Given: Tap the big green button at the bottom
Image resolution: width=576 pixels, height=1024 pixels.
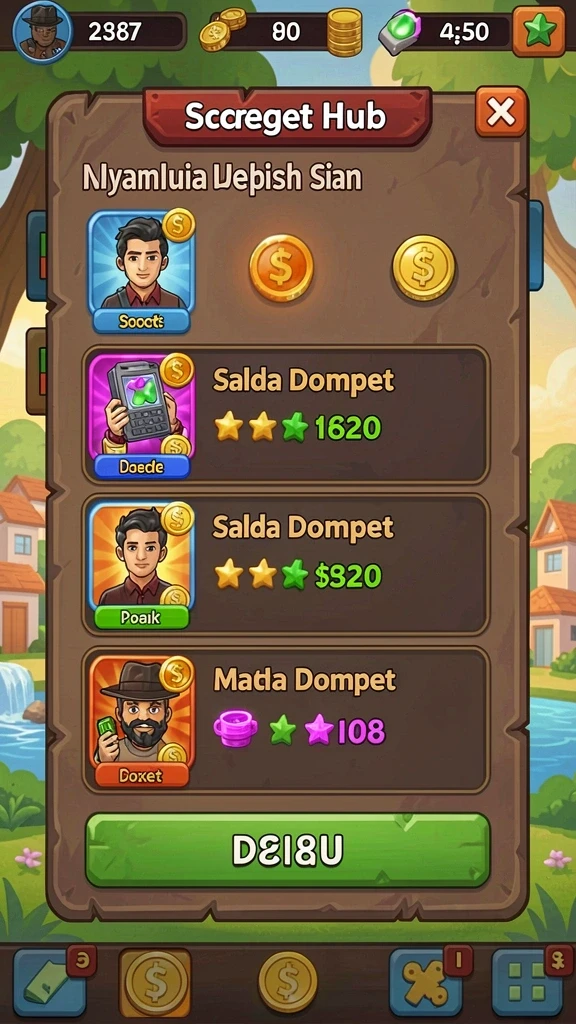Looking at the screenshot, I should point(287,850).
